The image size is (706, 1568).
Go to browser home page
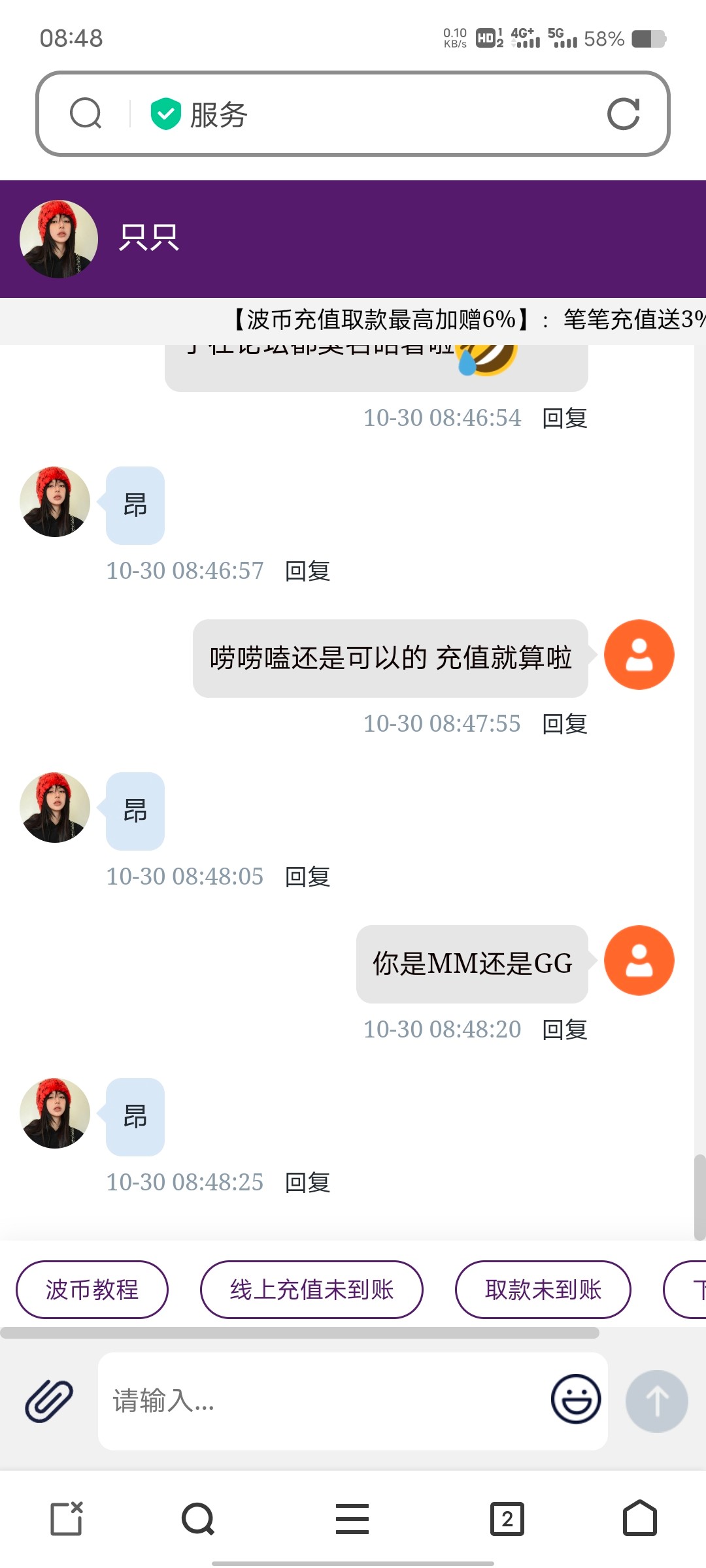tap(639, 1518)
